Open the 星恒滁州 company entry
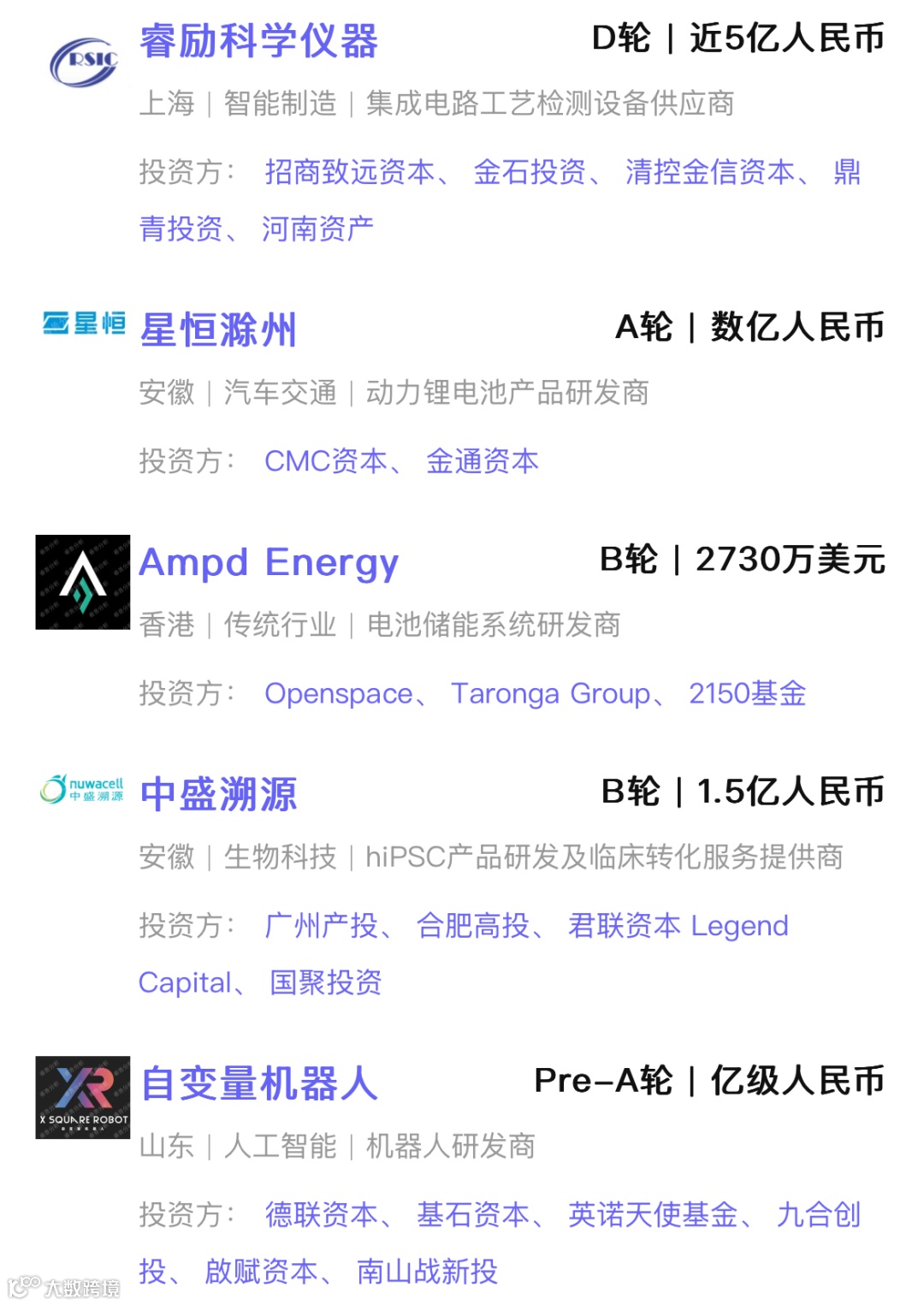The image size is (924, 1305). [218, 330]
